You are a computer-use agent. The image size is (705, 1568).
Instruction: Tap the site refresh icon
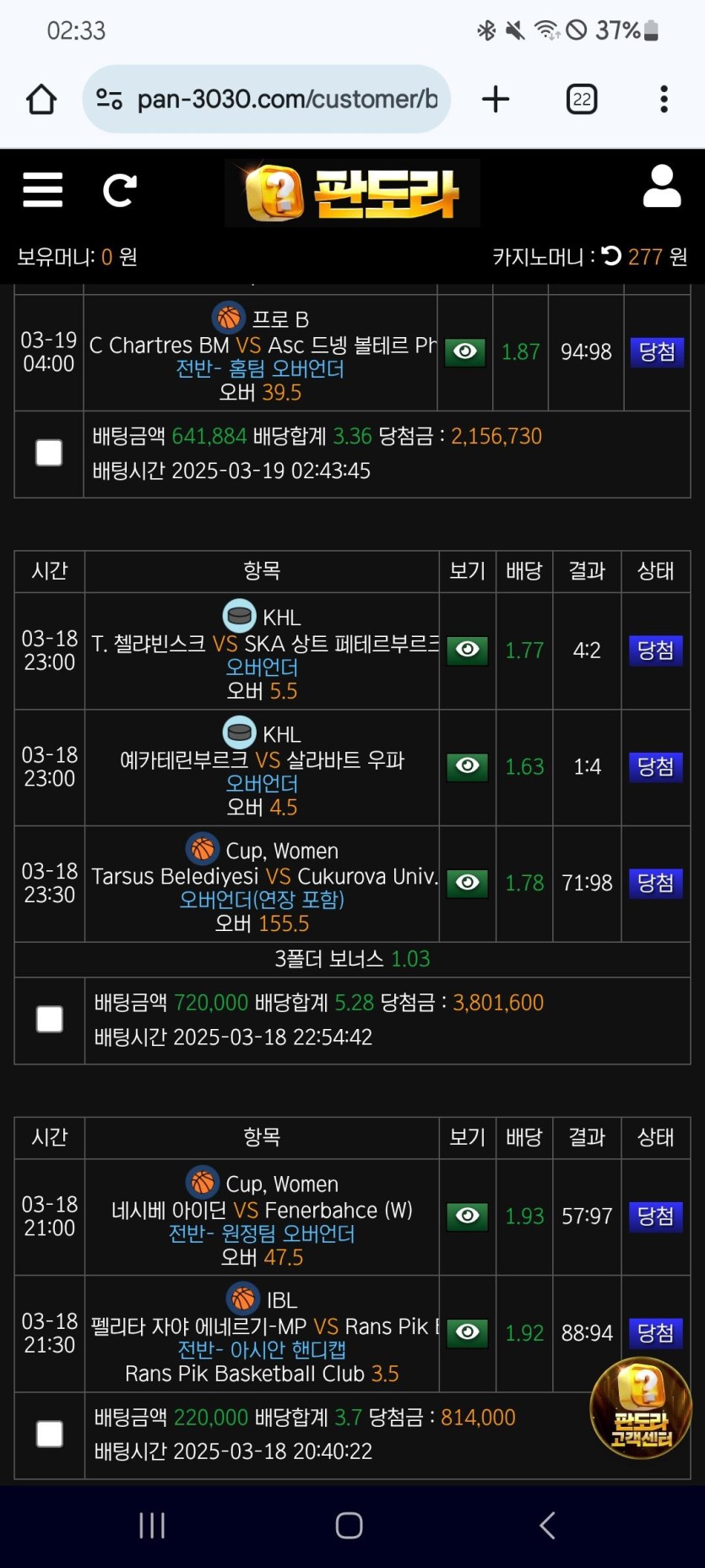(x=119, y=190)
